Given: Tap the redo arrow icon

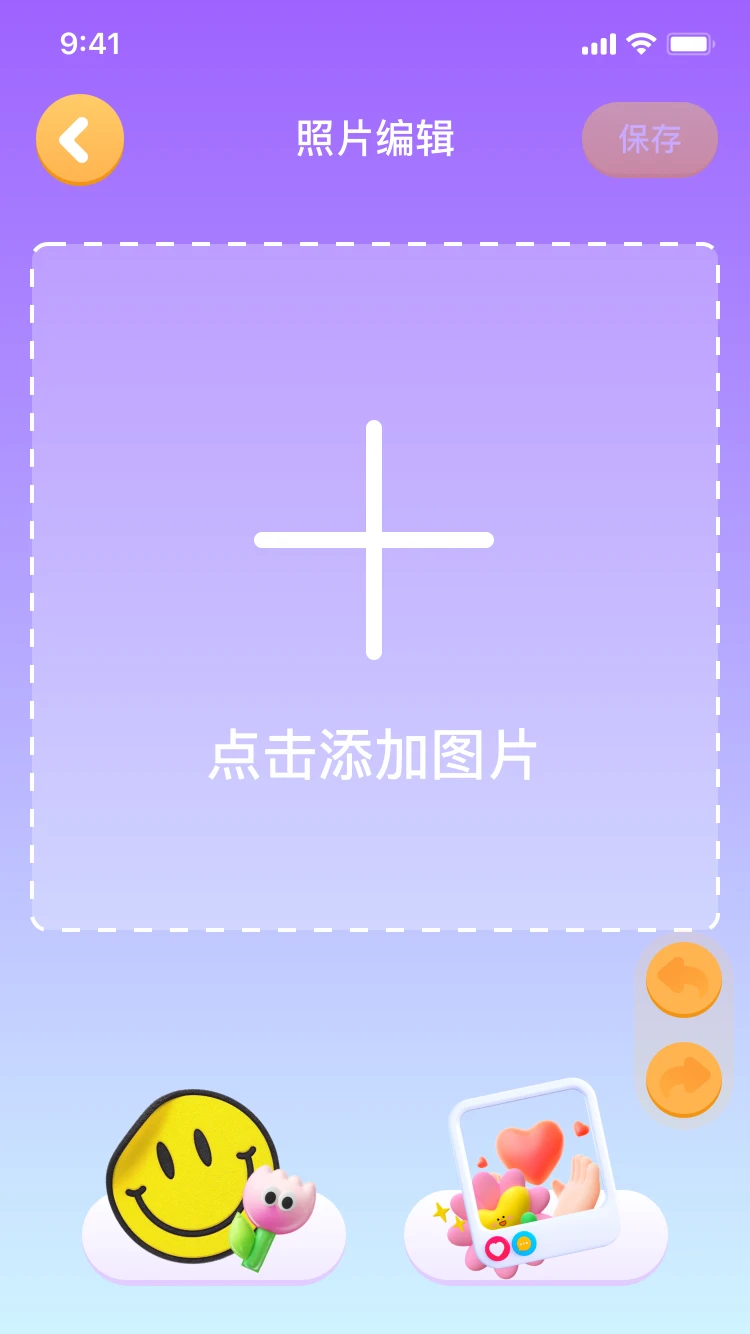Looking at the screenshot, I should tap(683, 1081).
